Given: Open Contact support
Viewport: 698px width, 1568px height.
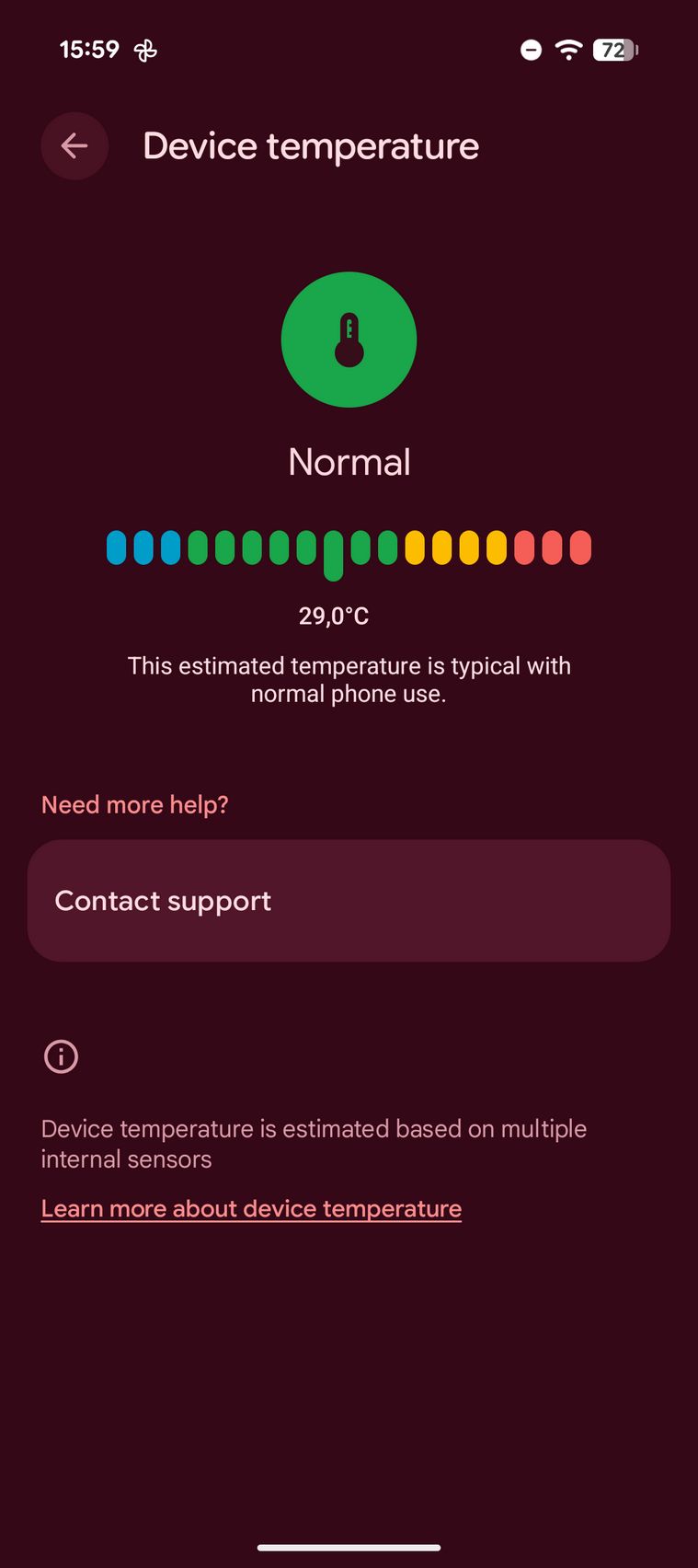Looking at the screenshot, I should [348, 901].
